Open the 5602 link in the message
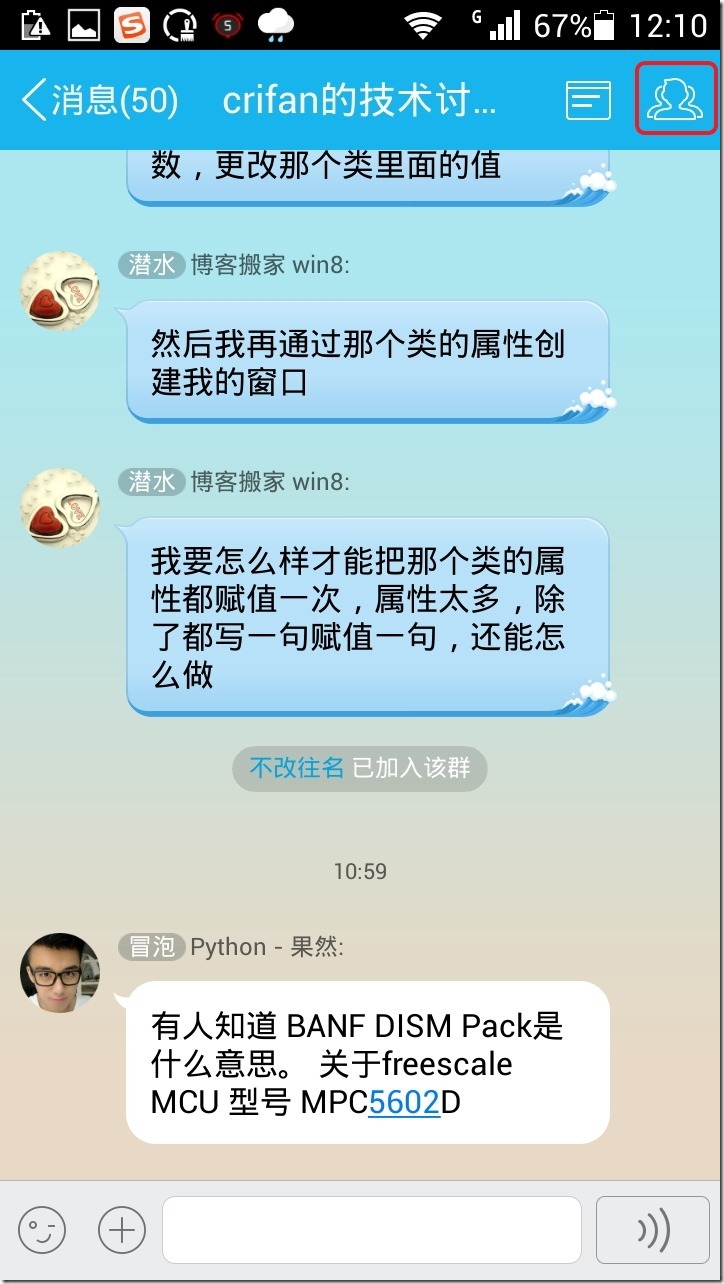Screen dimensions: 724x1284 click(x=404, y=1102)
